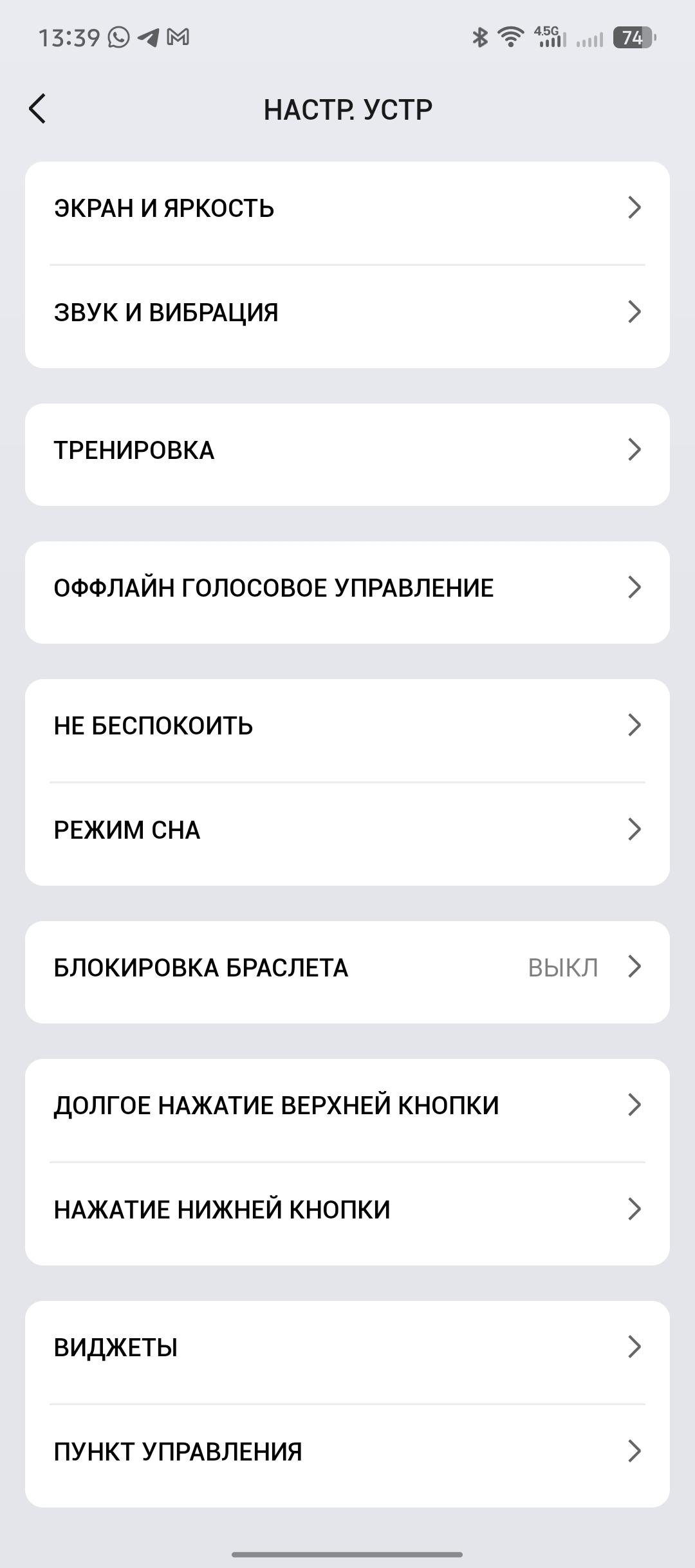Go back from device settings
The height and width of the screenshot is (1568, 695).
click(38, 108)
